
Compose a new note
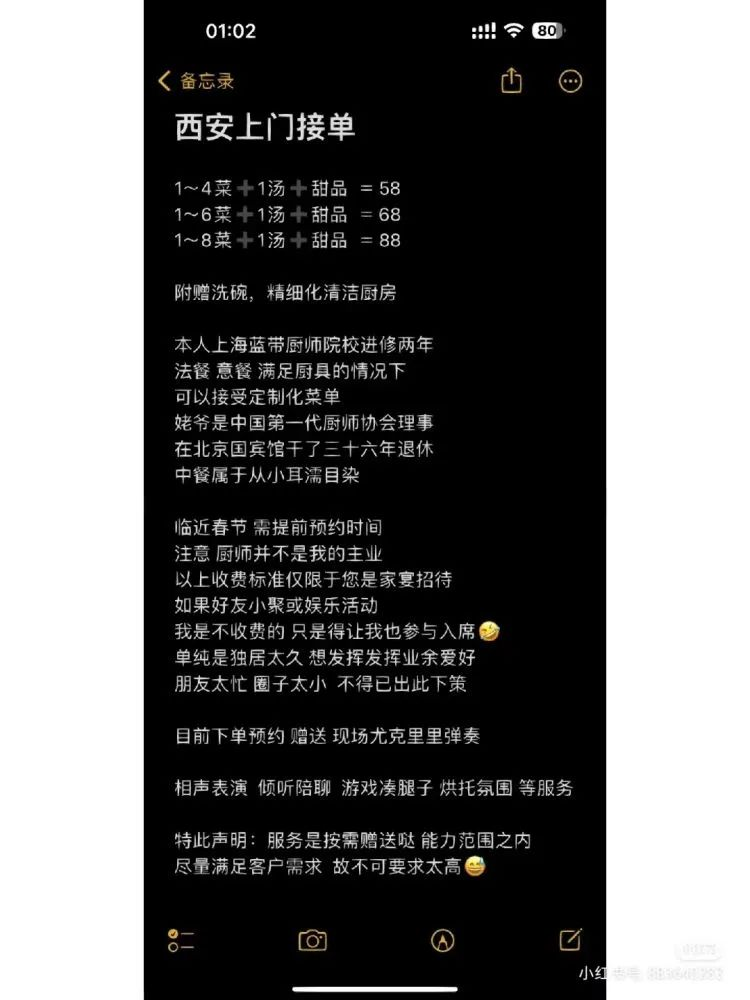pyautogui.click(x=570, y=939)
